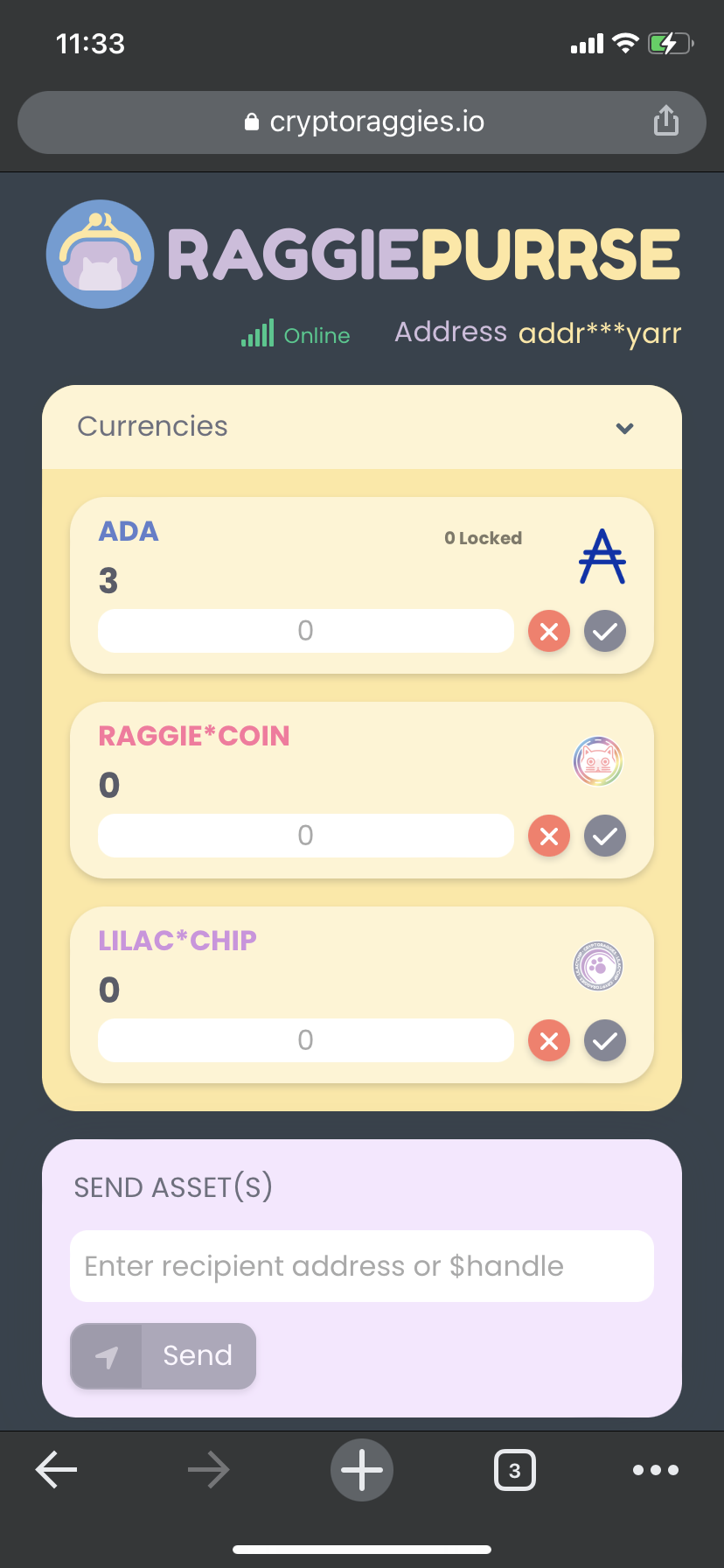724x1568 pixels.
Task: Confirm the ADA amount with checkmark
Action: [605, 631]
